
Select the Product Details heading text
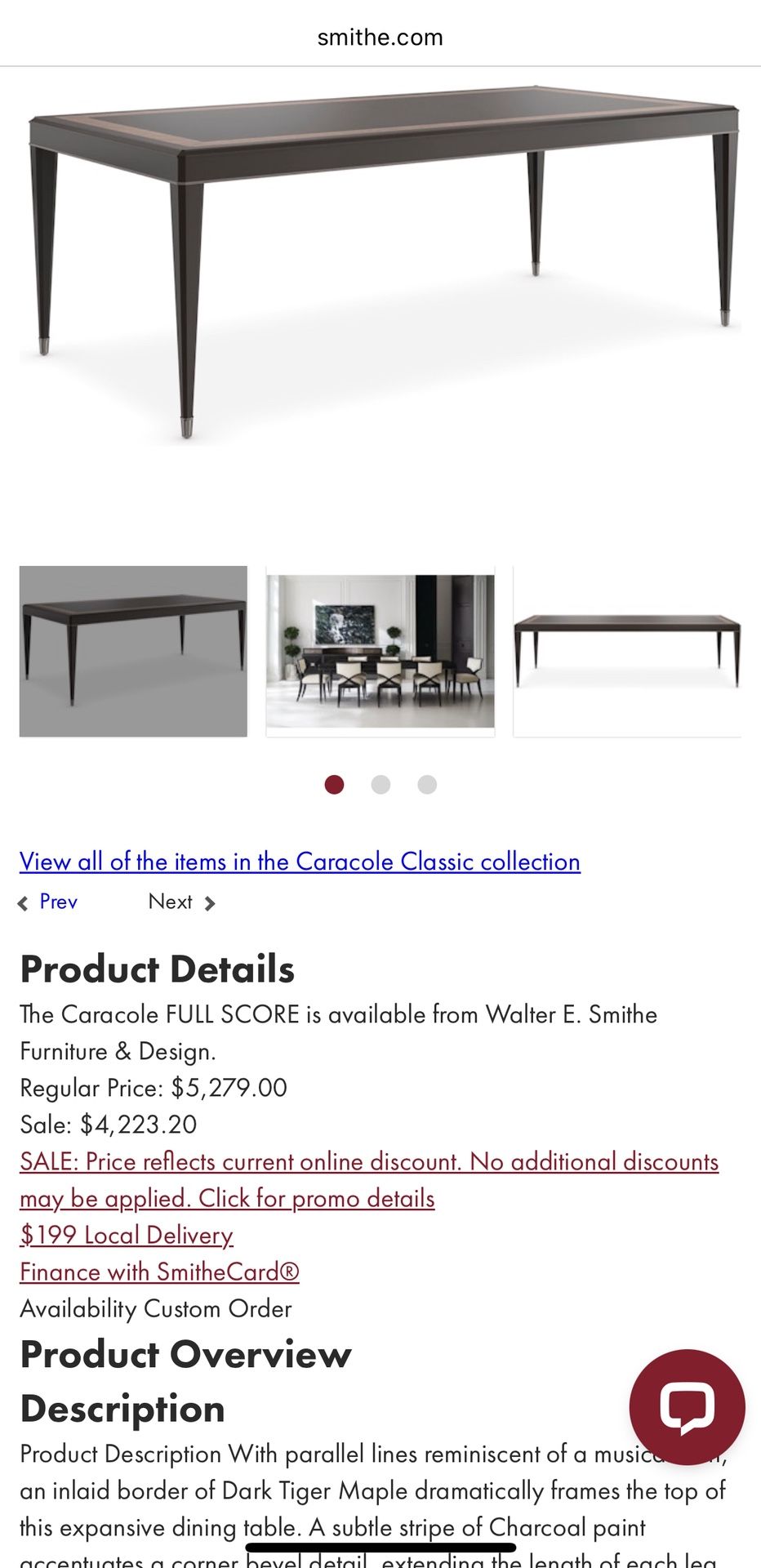pos(158,969)
